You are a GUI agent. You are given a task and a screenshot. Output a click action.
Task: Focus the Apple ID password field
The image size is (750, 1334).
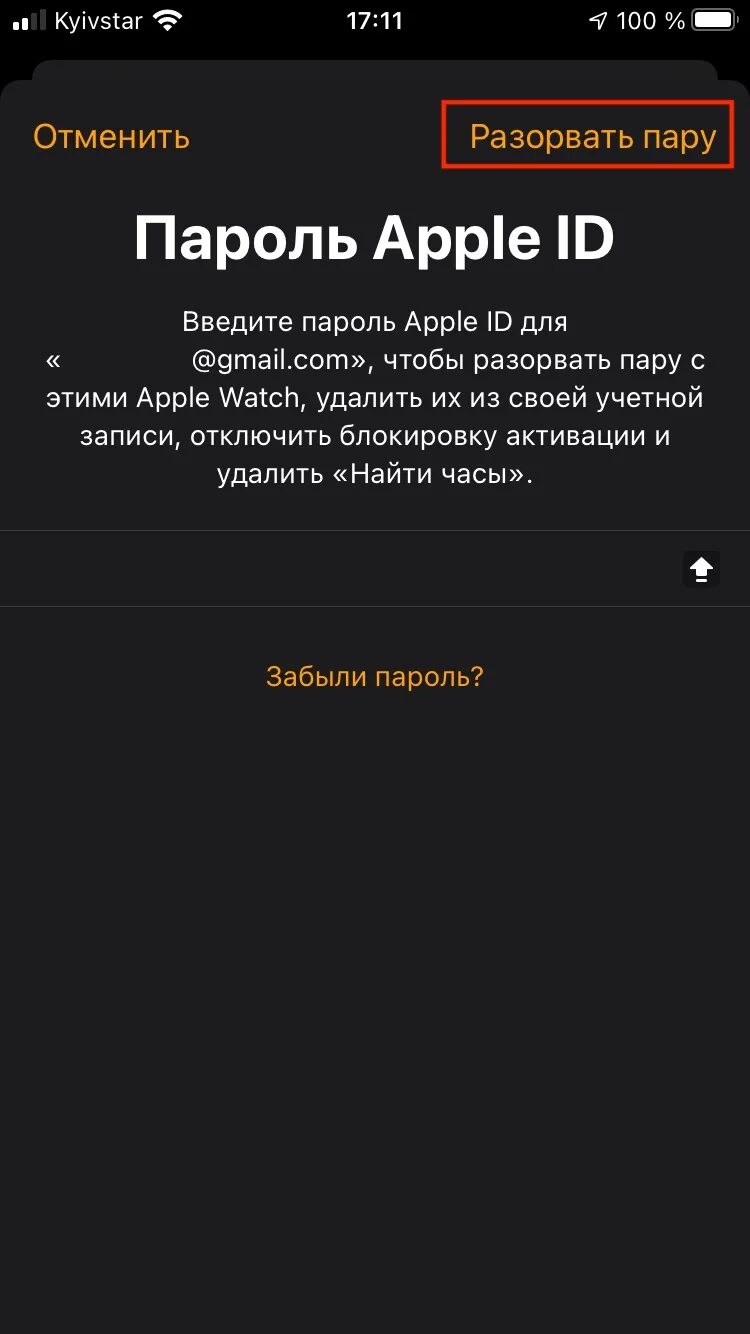pyautogui.click(x=375, y=568)
